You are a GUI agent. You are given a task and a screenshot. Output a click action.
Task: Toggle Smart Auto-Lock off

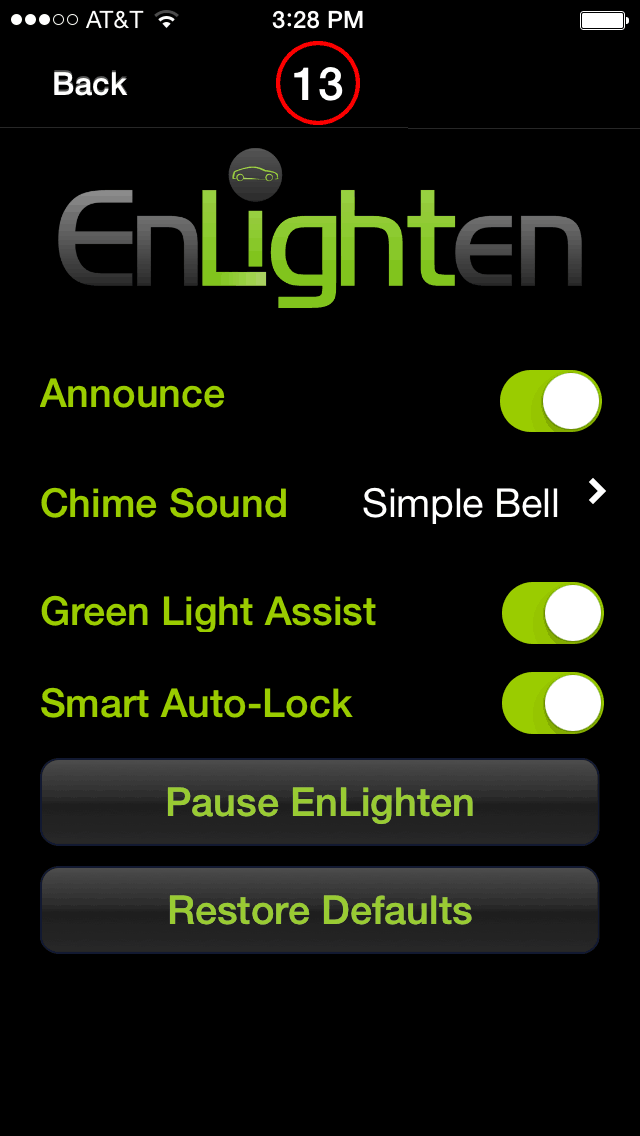click(553, 703)
